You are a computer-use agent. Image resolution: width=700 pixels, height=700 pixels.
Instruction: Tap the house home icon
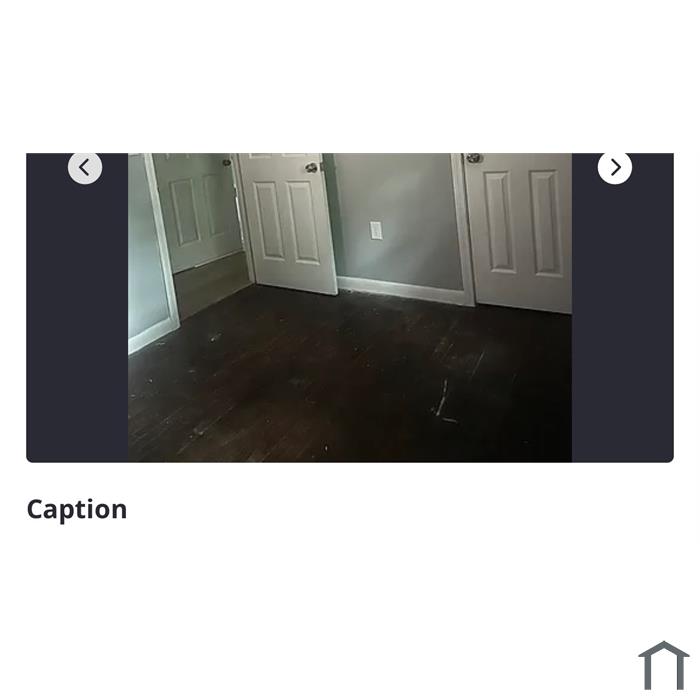(x=663, y=666)
